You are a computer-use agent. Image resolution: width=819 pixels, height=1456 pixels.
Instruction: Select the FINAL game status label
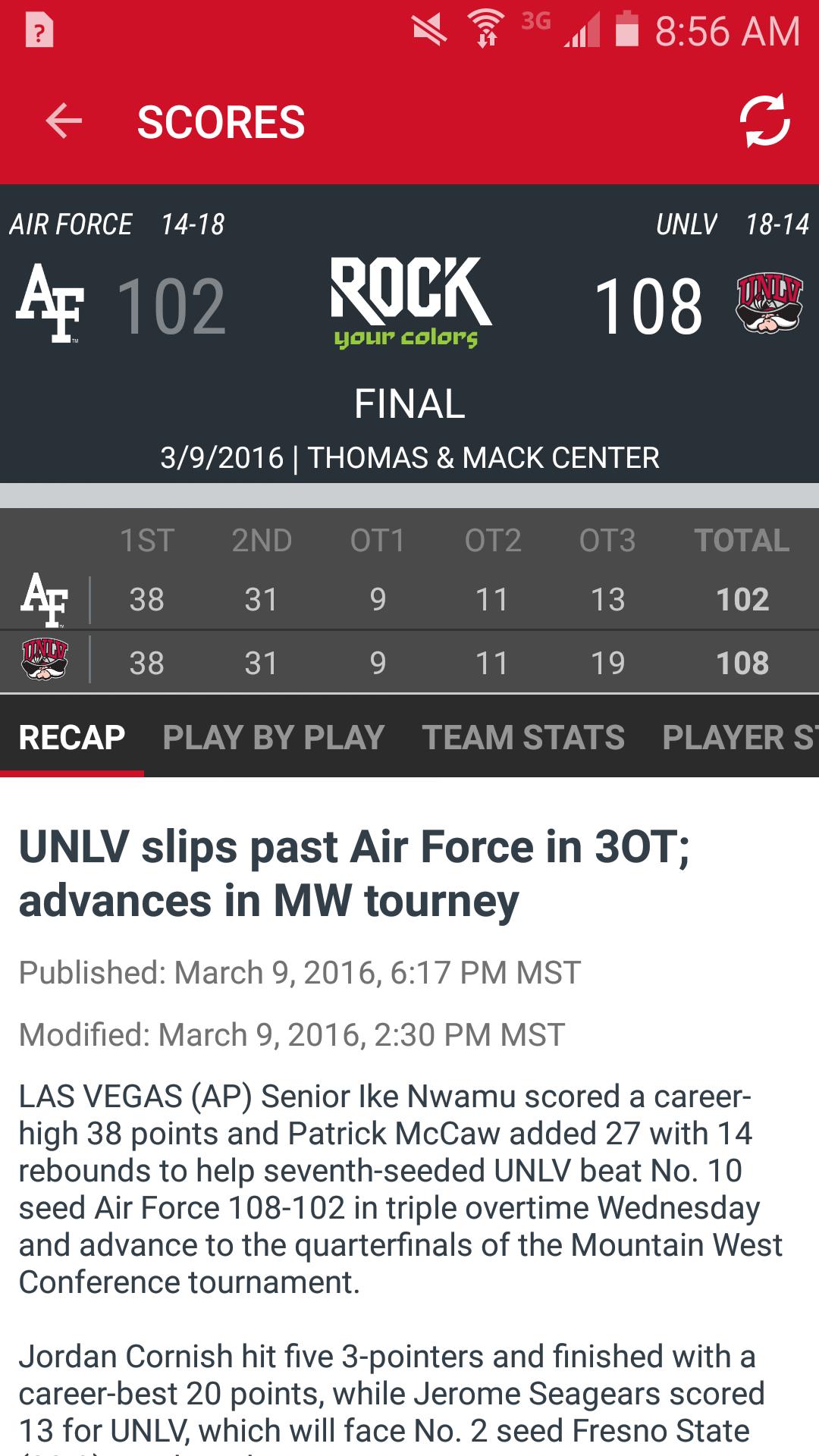(409, 406)
